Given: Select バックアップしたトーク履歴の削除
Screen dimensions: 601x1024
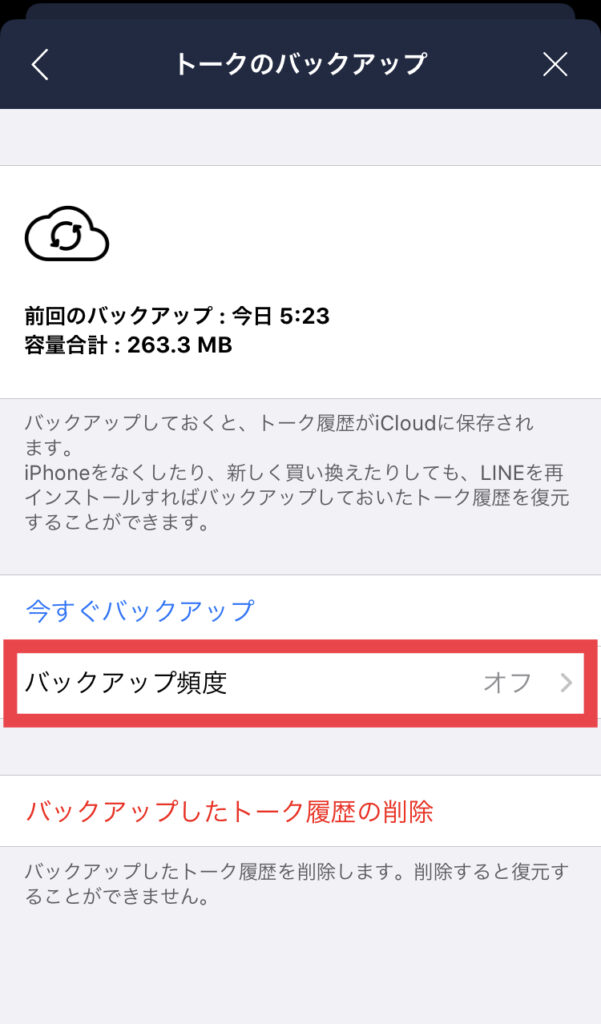Looking at the screenshot, I should click(x=229, y=812).
